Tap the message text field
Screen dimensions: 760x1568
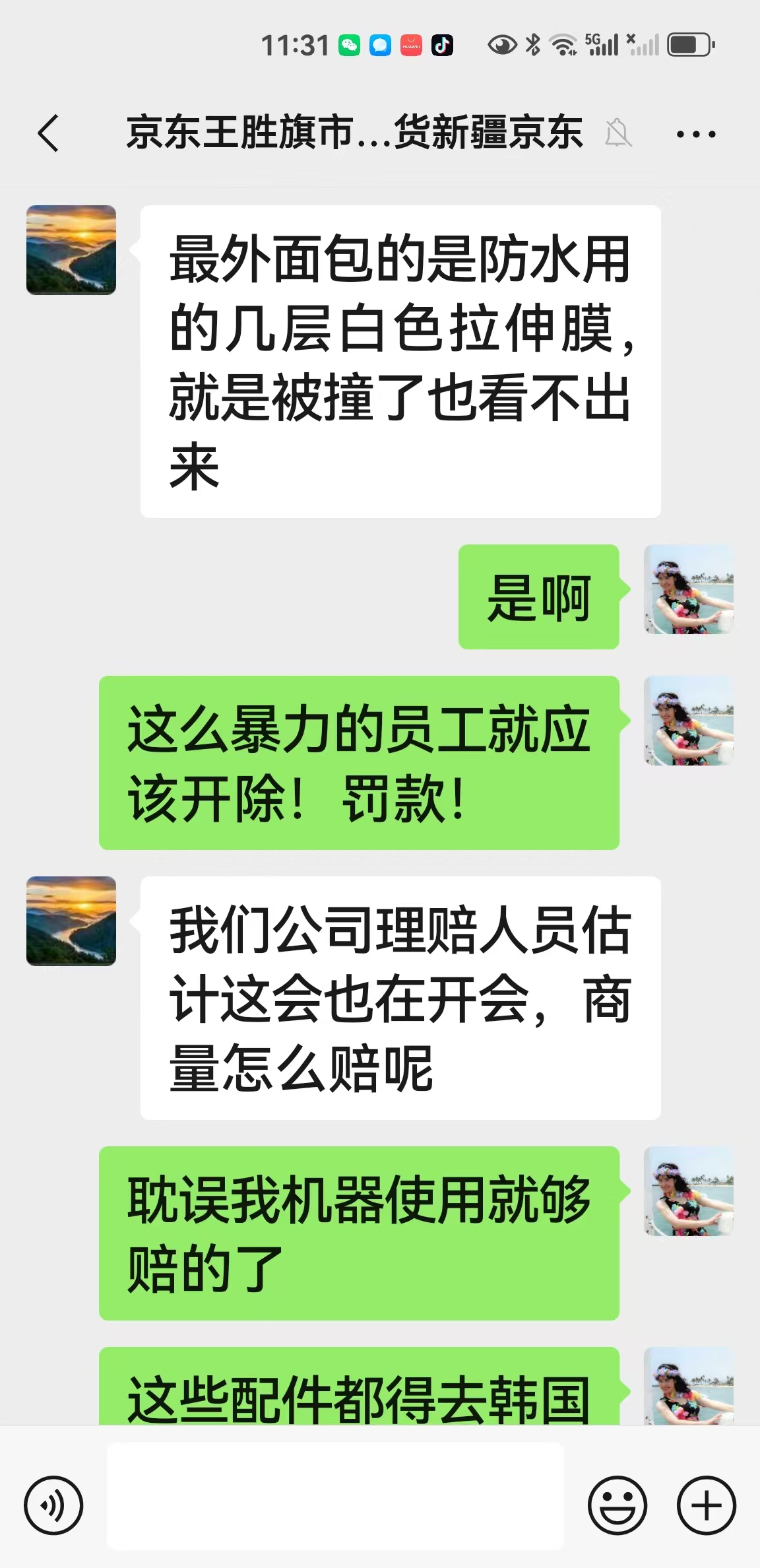(x=335, y=1496)
